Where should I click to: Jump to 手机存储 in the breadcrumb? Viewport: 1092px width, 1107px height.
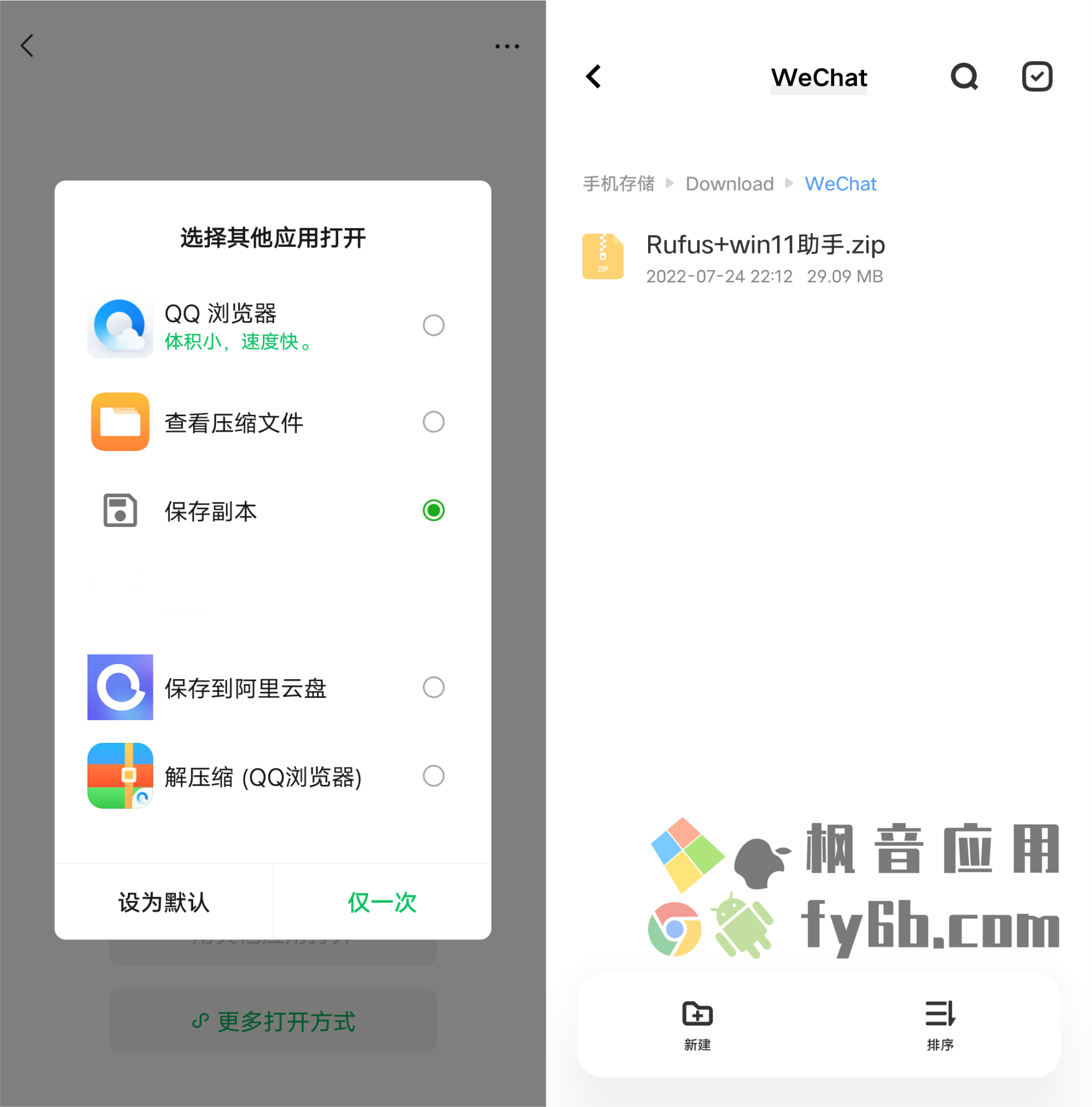point(618,184)
